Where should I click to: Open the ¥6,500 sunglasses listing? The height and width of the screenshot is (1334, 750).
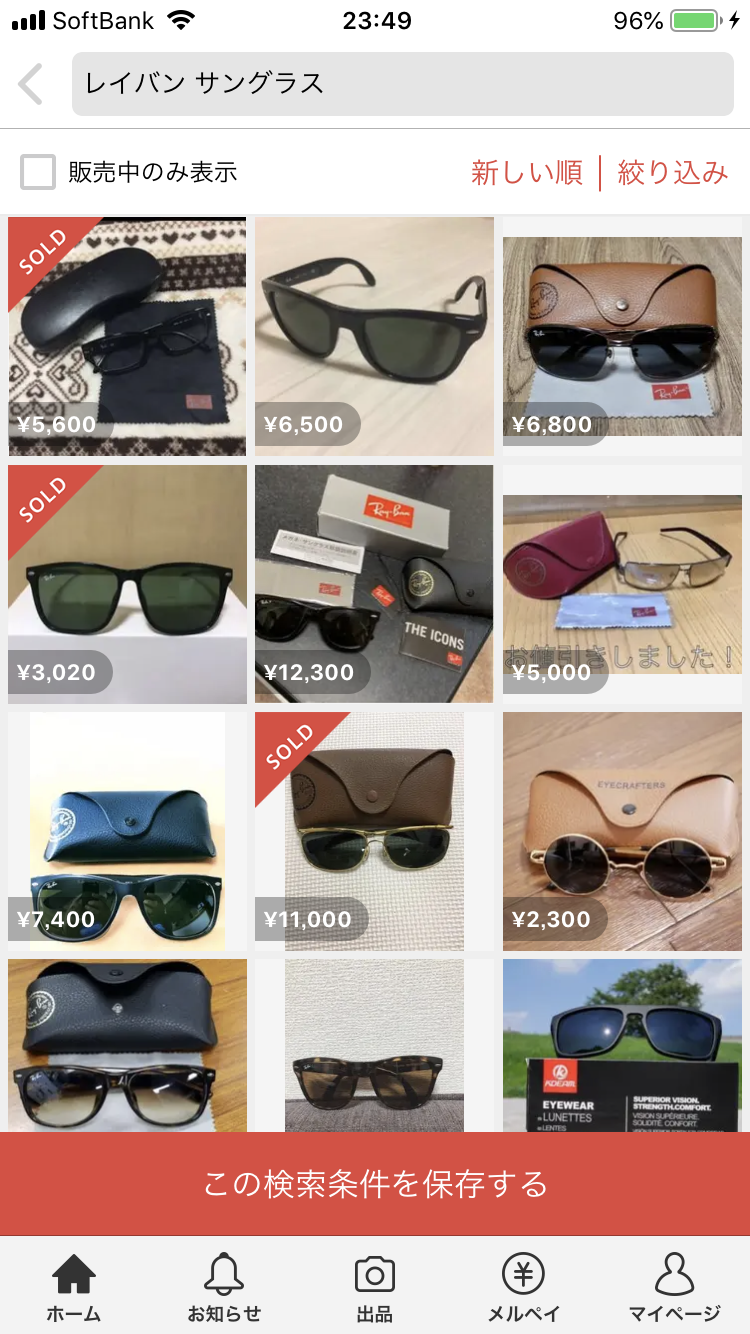coord(374,336)
